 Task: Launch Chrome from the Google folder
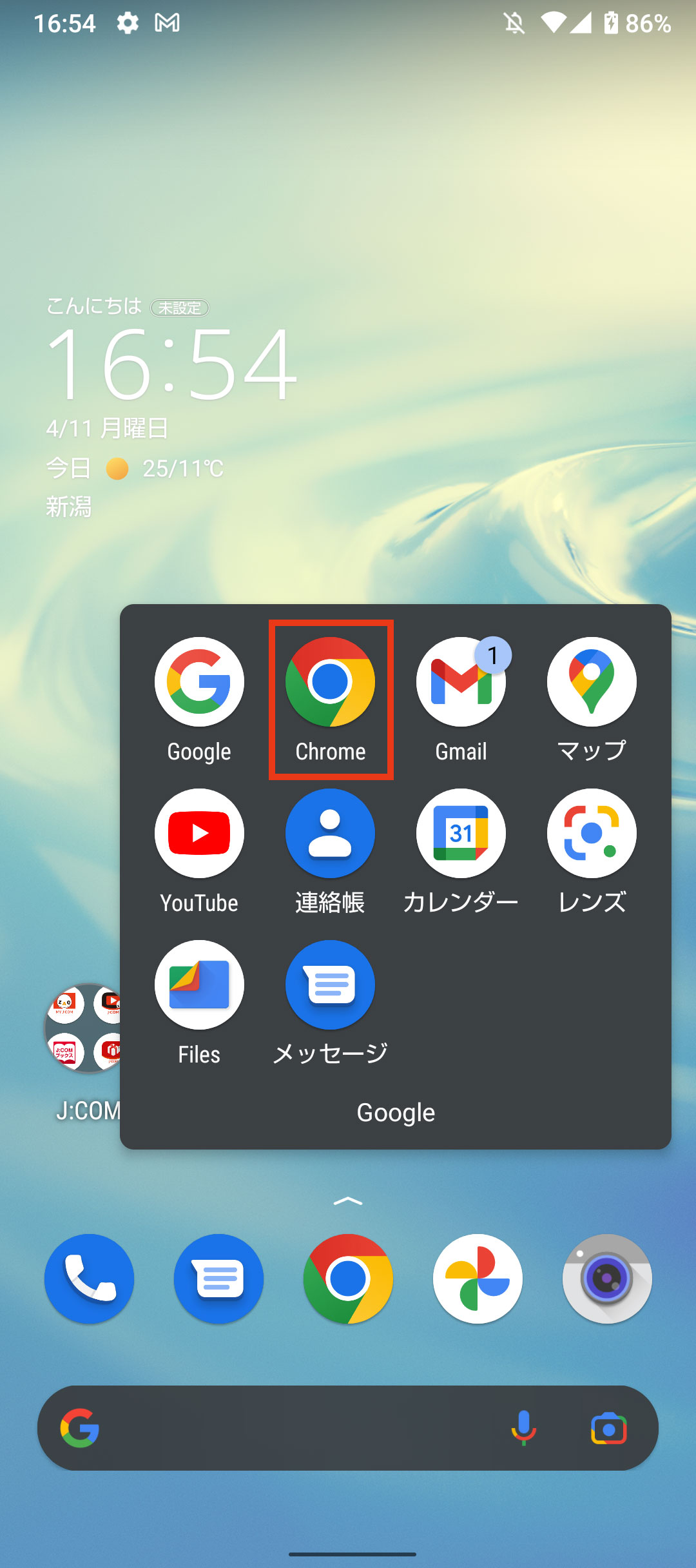330,682
